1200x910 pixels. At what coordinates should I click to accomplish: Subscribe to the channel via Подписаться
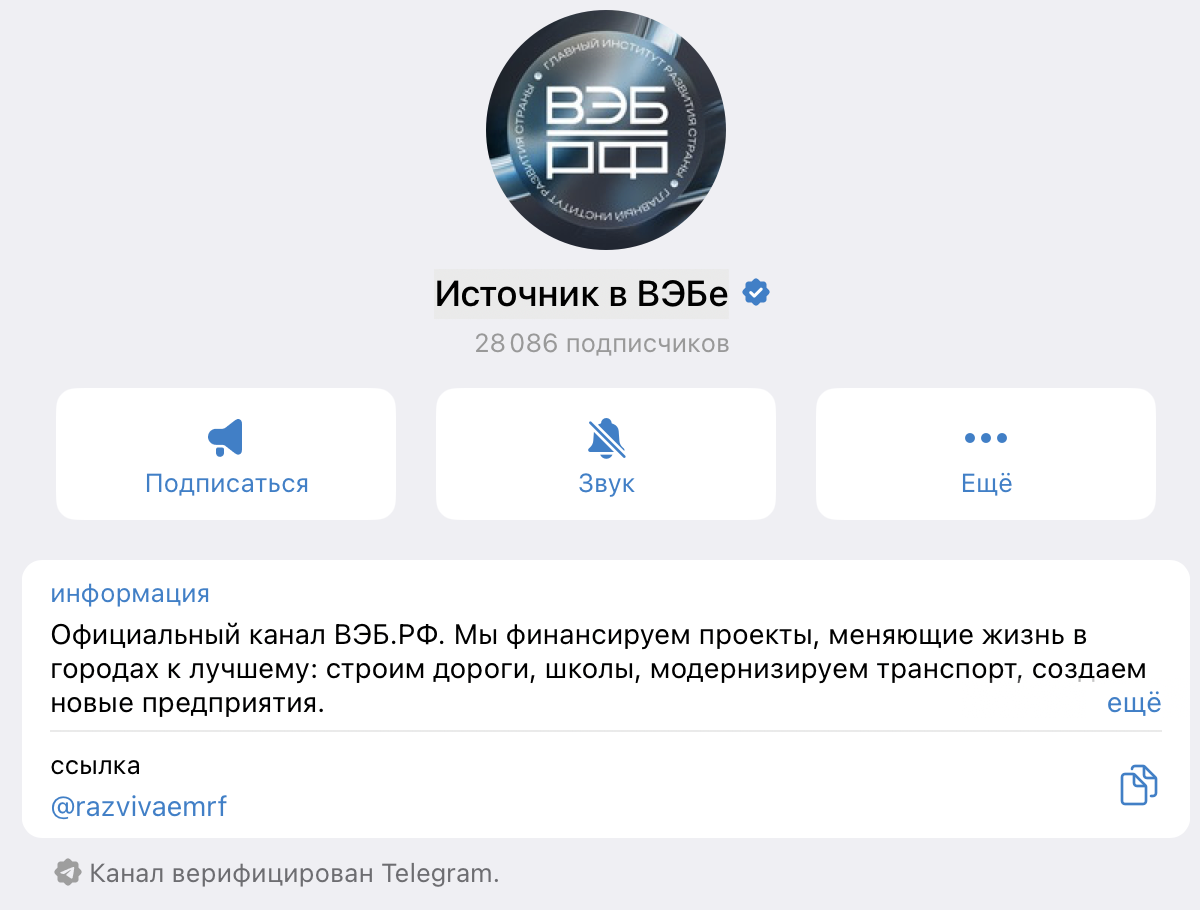tap(226, 455)
